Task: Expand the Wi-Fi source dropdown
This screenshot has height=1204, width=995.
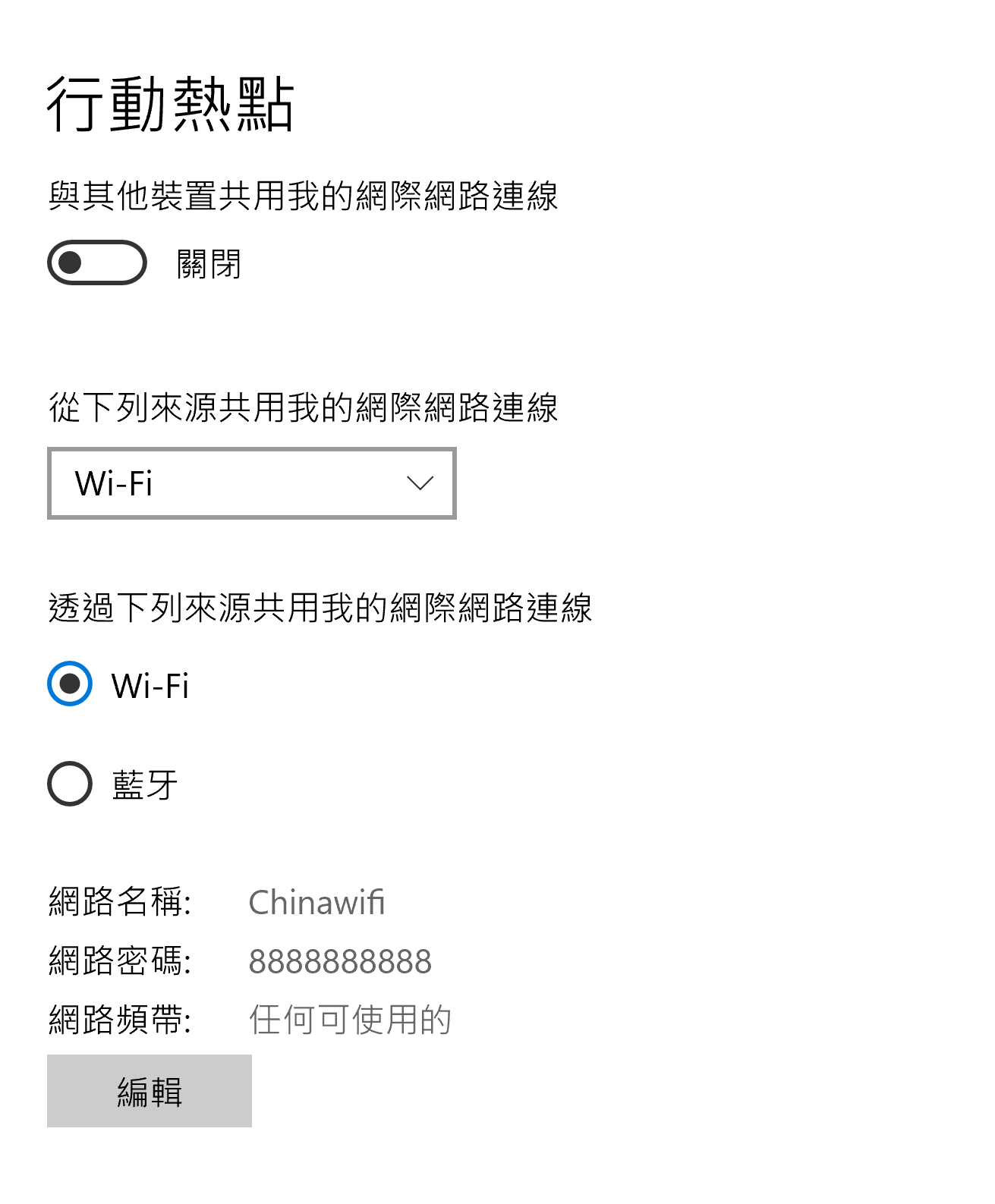Action: tap(251, 483)
